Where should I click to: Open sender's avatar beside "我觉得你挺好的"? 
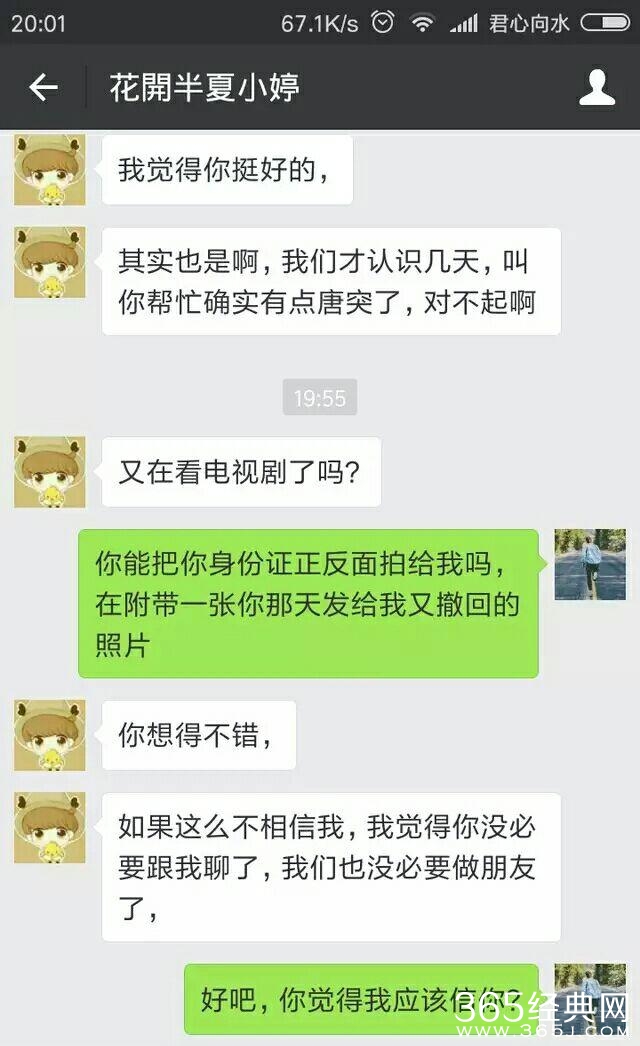49,170
